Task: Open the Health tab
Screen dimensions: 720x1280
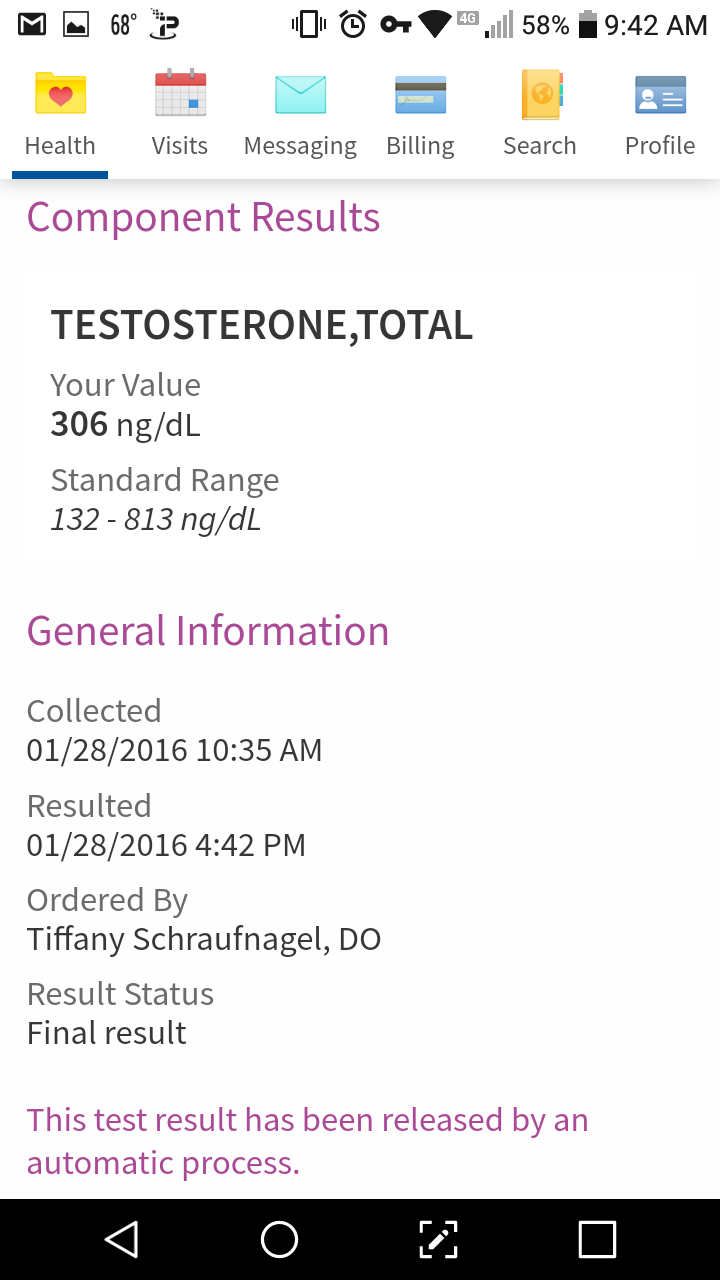Action: click(60, 115)
